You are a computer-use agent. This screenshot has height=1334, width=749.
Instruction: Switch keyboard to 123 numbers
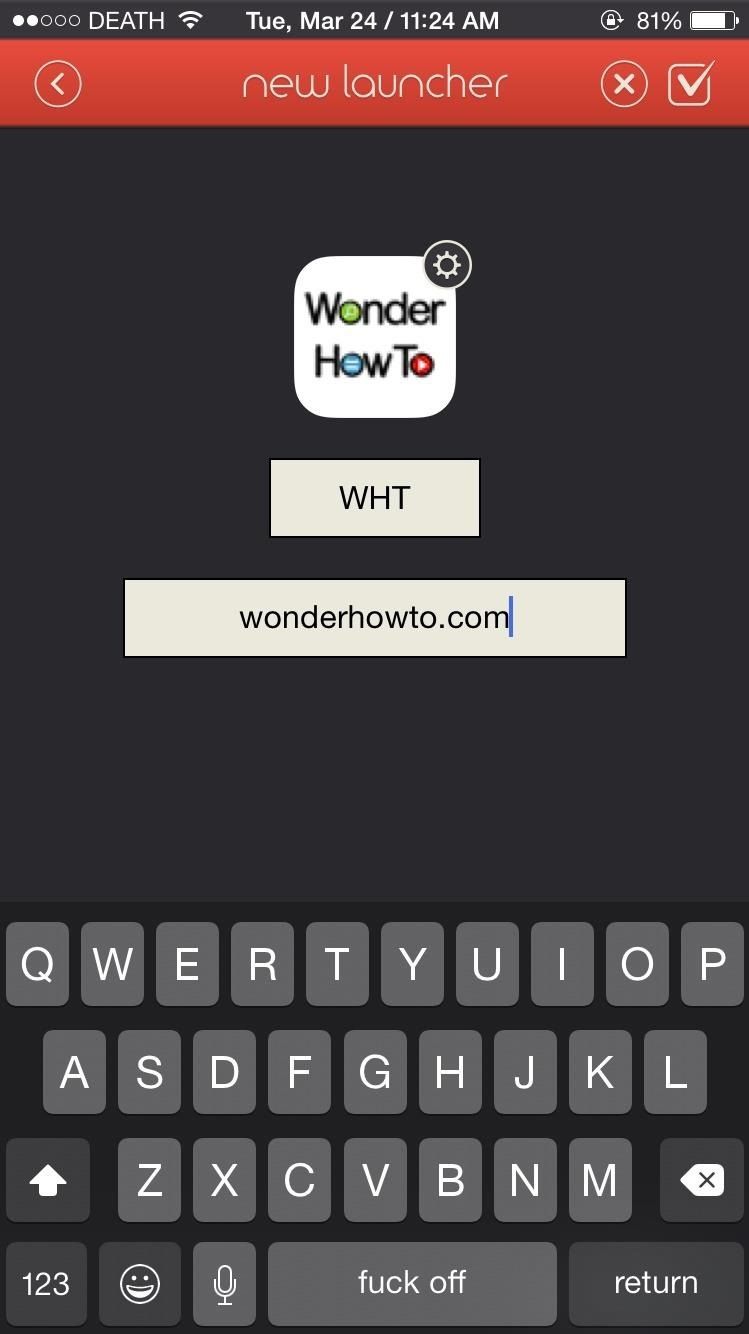46,1283
